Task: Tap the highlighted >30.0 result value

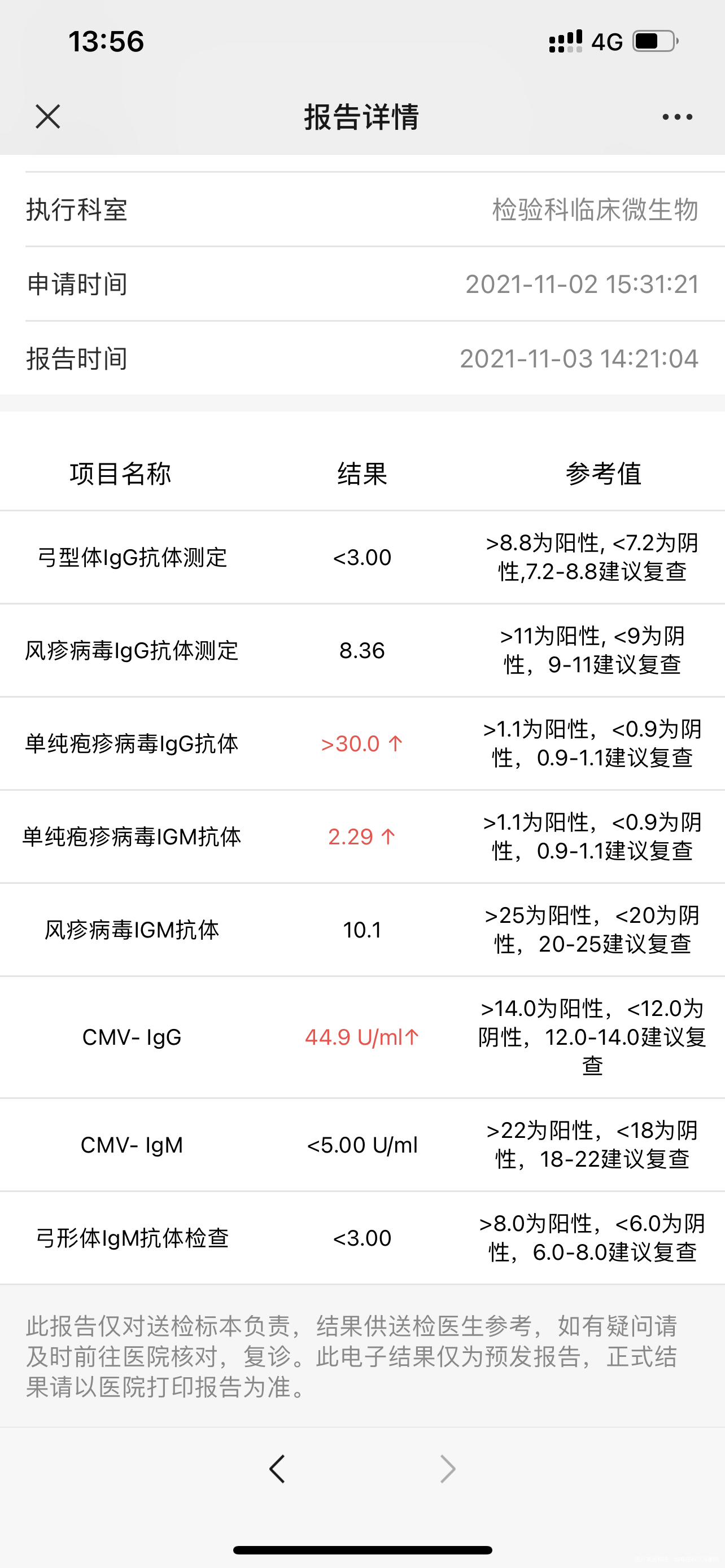Action: tap(360, 744)
